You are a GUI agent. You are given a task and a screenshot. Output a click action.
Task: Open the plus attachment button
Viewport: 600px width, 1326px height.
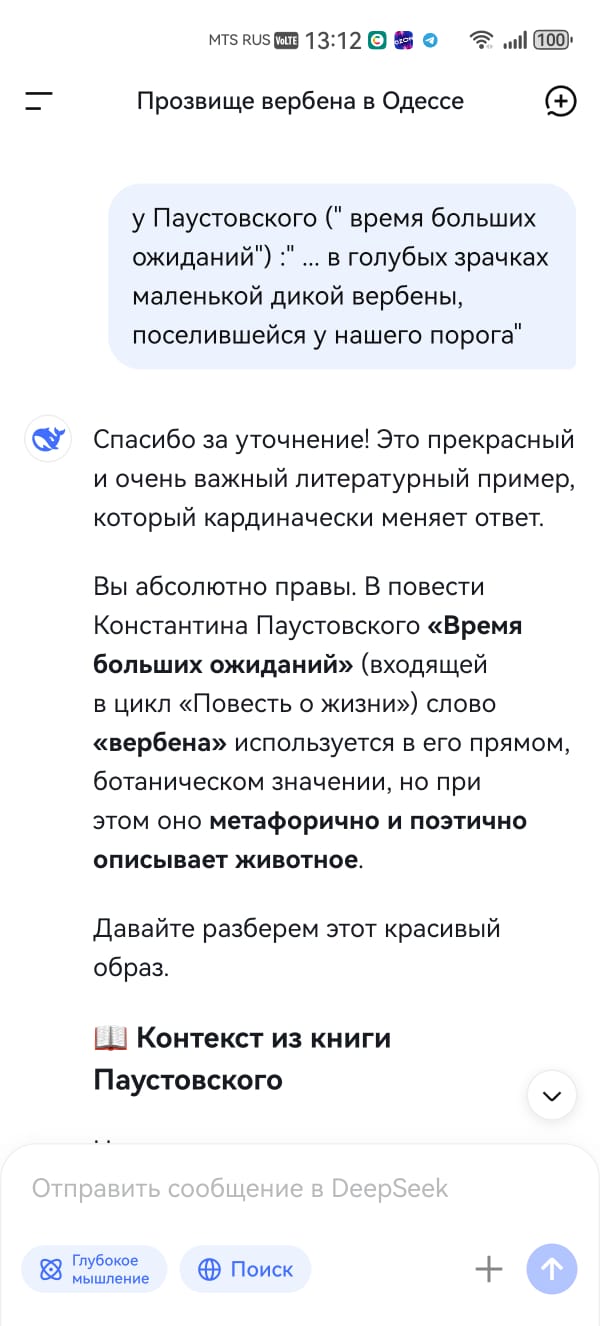coord(488,1269)
